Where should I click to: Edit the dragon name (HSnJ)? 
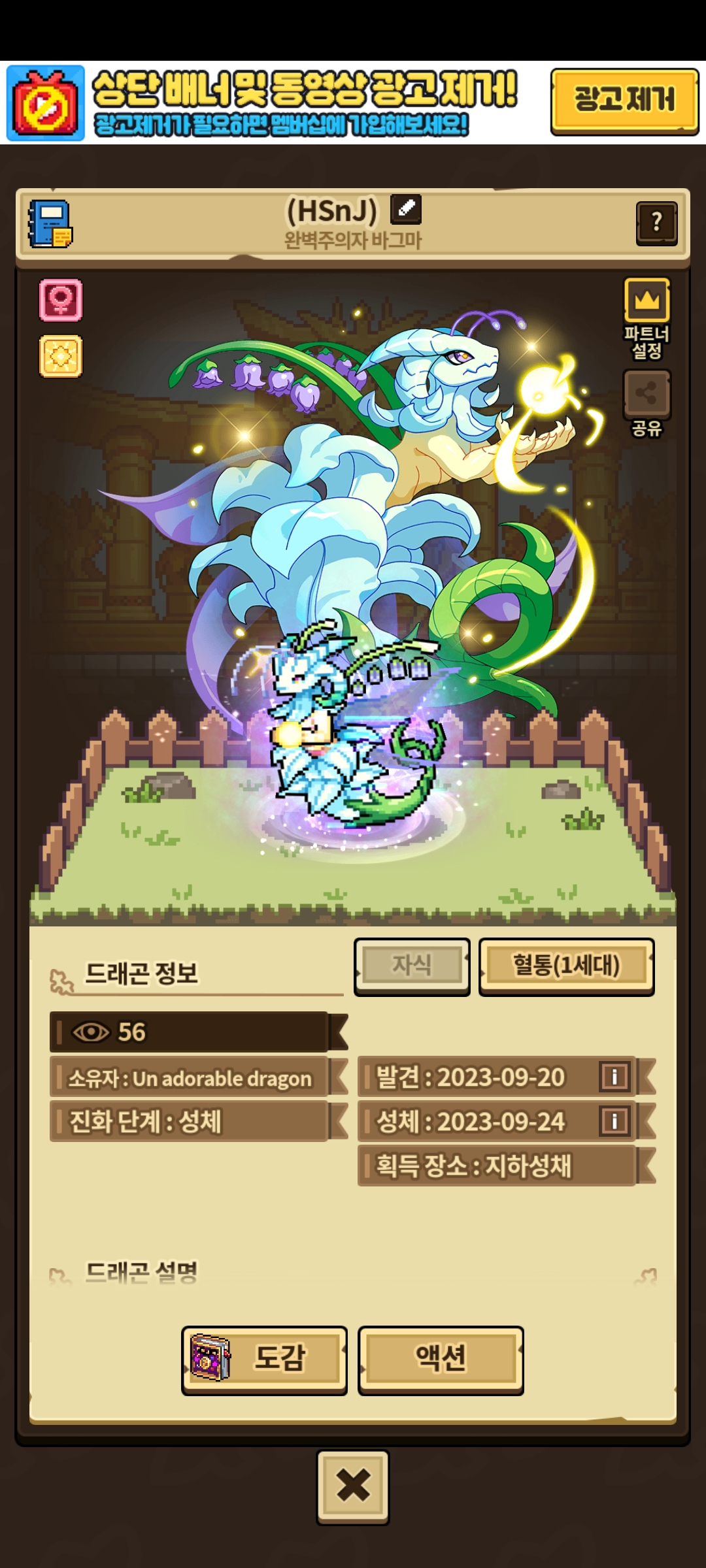click(405, 210)
